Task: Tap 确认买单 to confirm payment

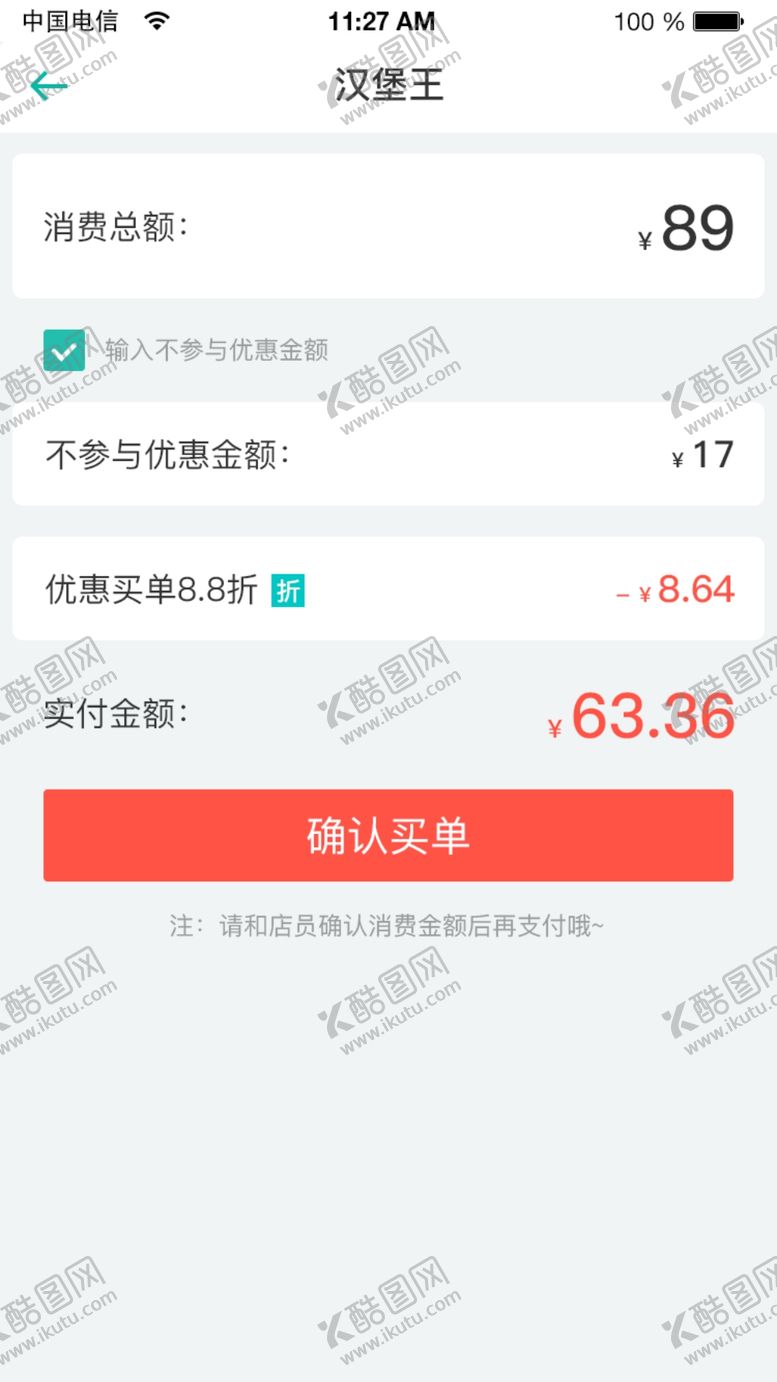Action: [388, 836]
